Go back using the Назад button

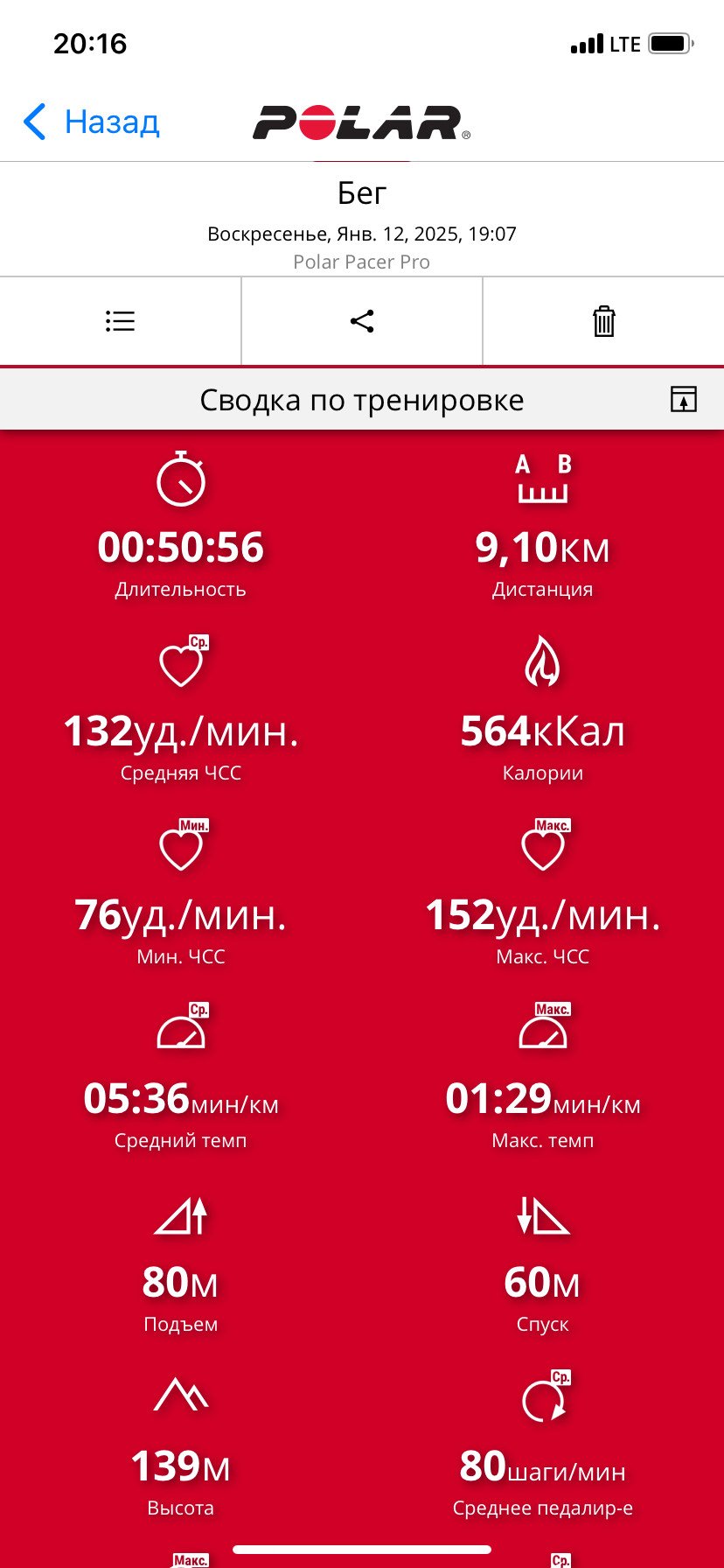click(x=91, y=122)
